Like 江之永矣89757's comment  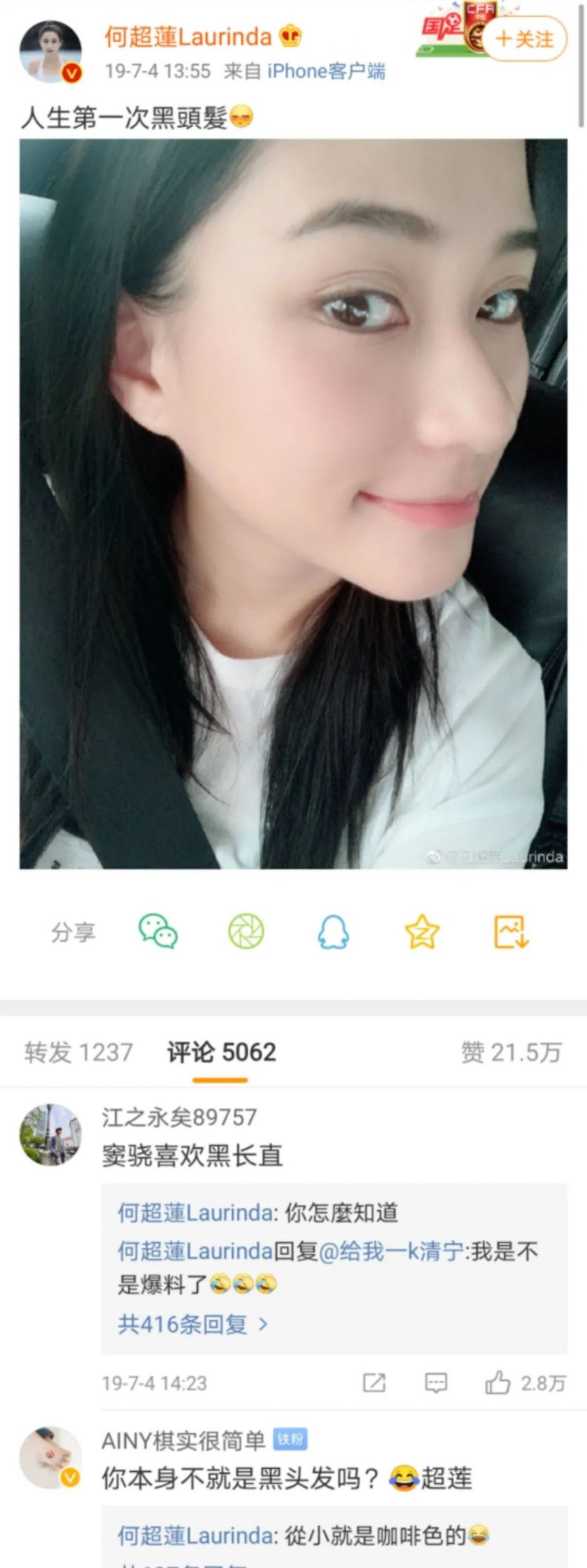pyautogui.click(x=498, y=1383)
